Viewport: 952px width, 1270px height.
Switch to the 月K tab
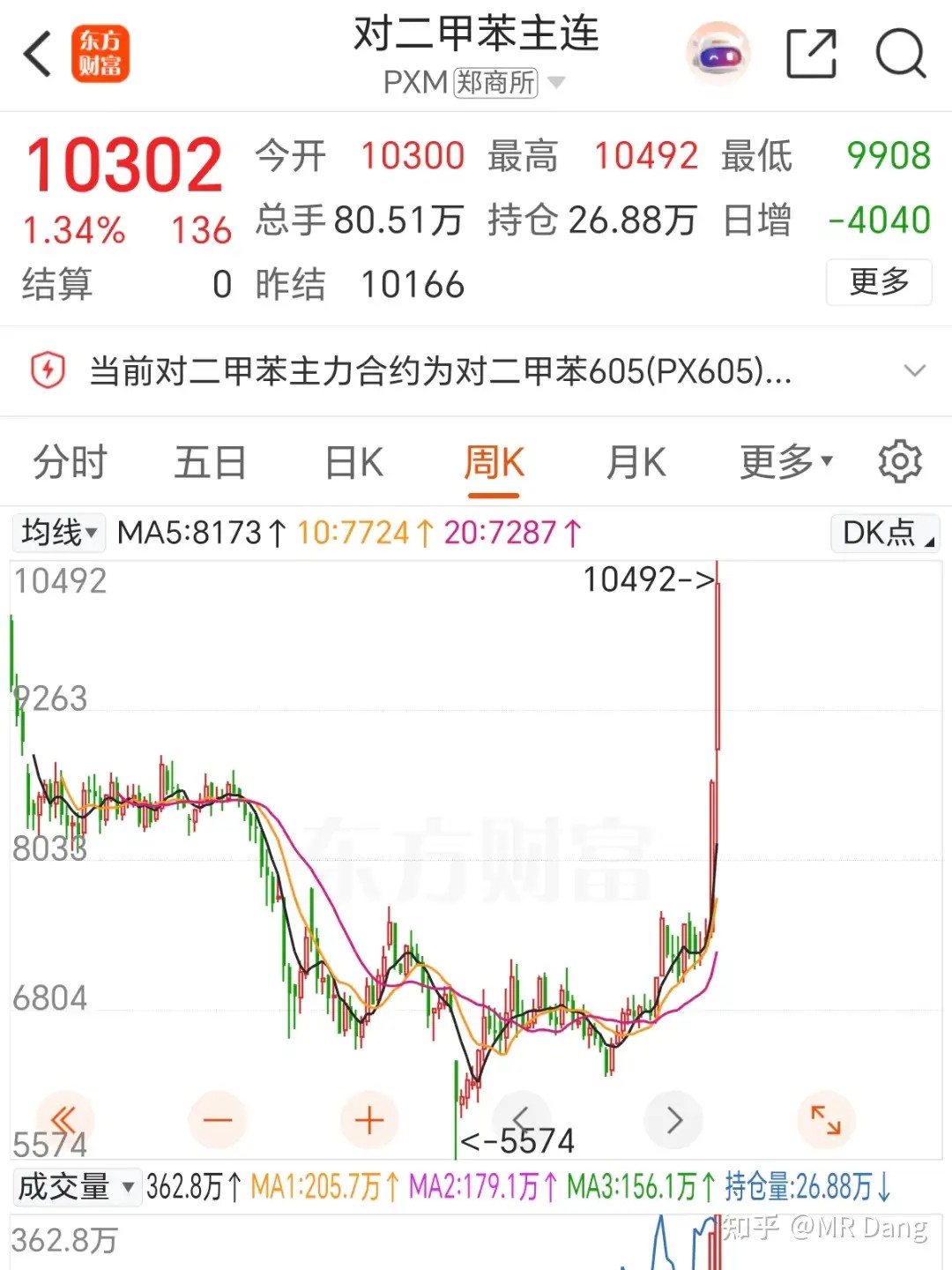(x=635, y=460)
